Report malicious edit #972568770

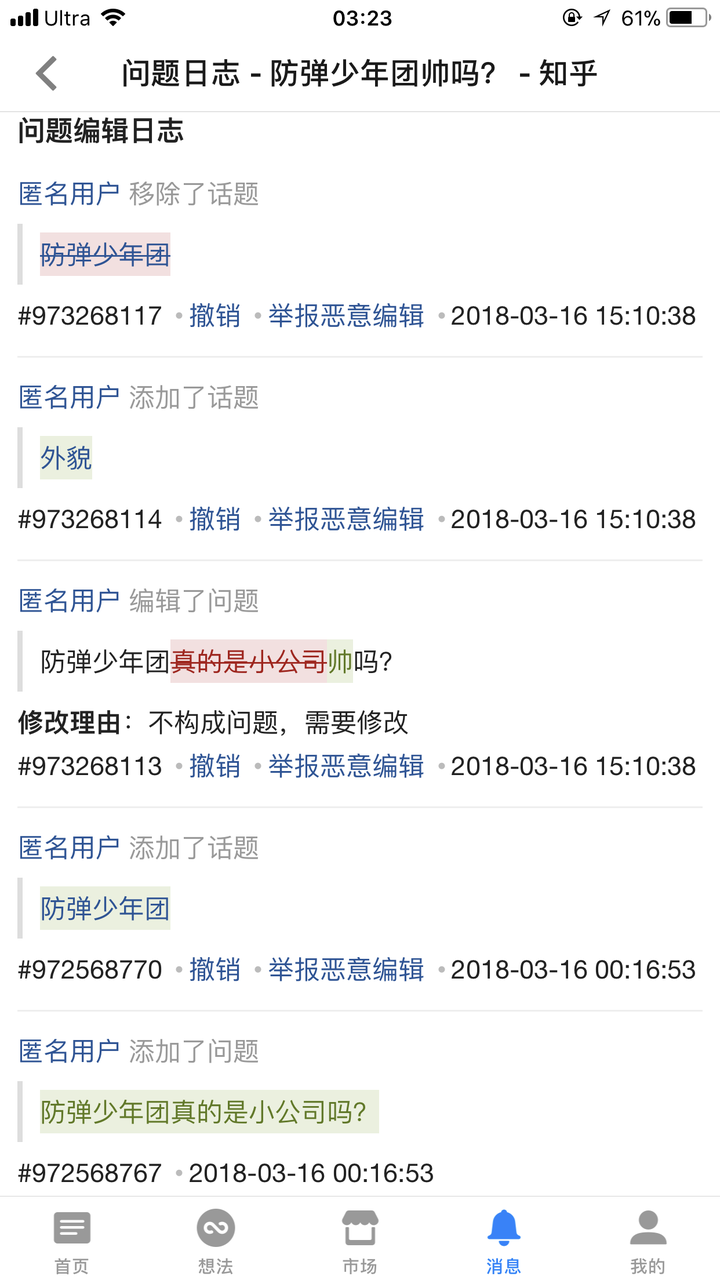[x=346, y=969]
